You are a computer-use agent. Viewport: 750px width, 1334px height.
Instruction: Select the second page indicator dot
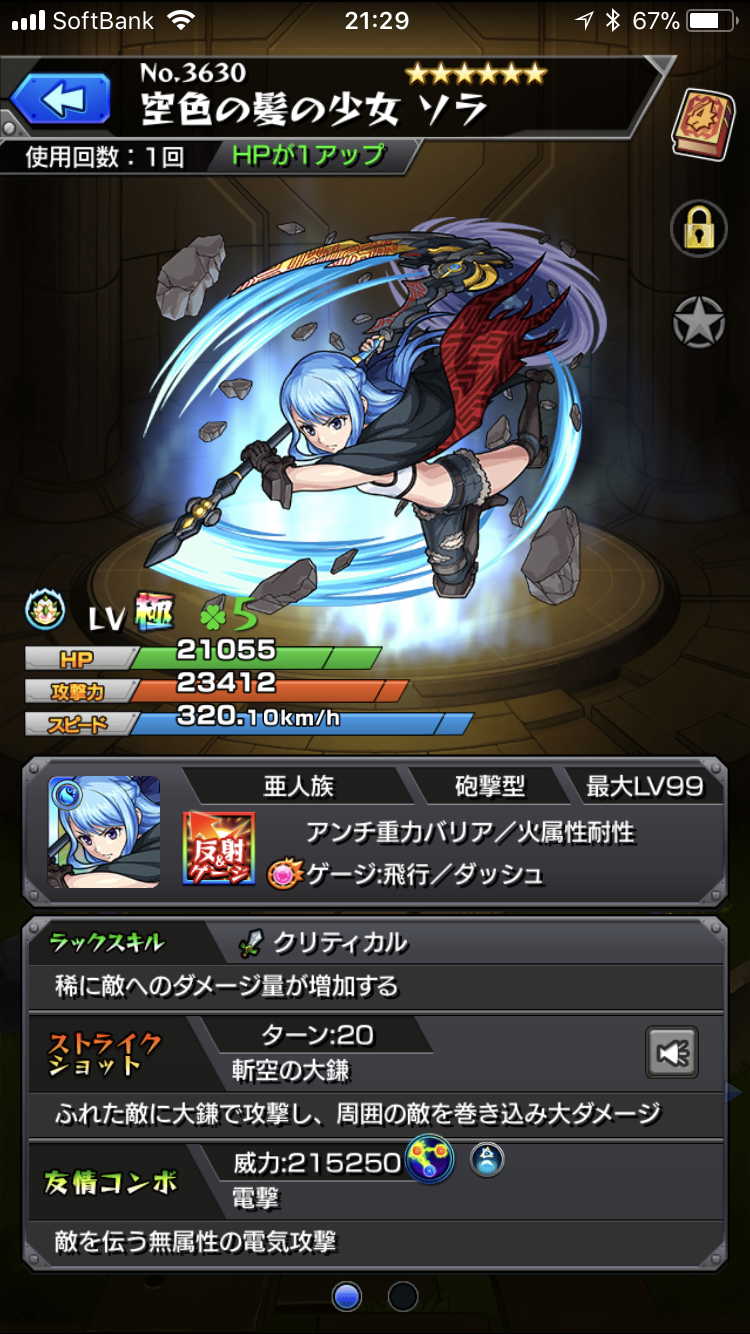click(x=403, y=1296)
